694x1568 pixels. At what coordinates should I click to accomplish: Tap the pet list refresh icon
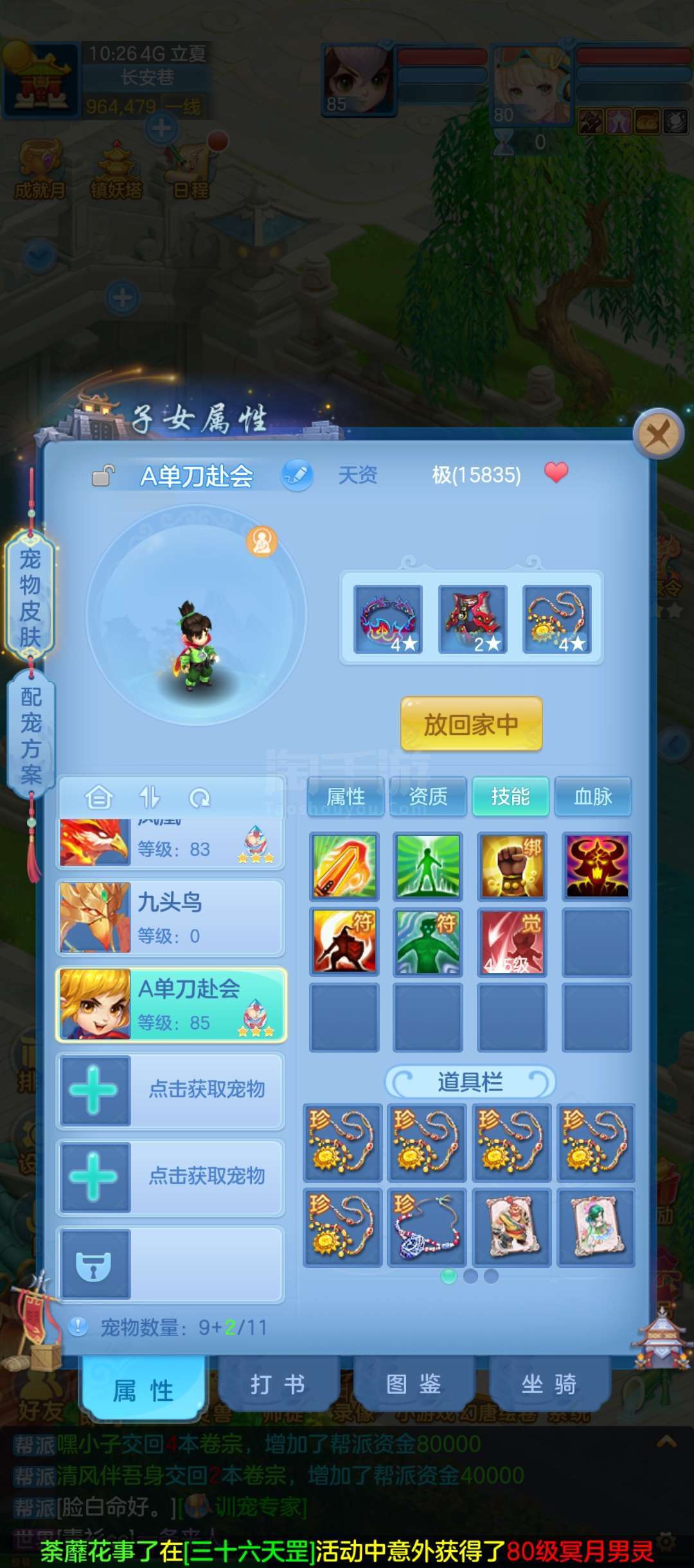tap(200, 798)
